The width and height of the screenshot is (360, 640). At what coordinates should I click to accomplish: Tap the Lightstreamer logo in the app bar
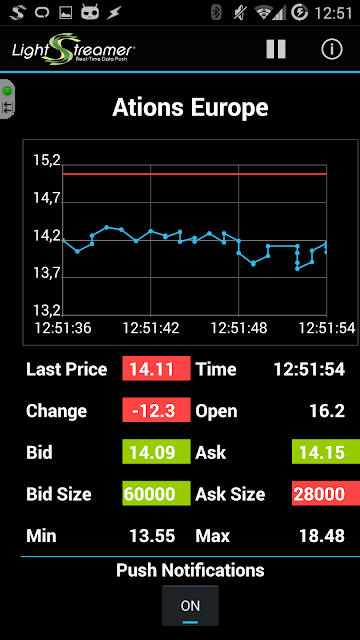73,49
